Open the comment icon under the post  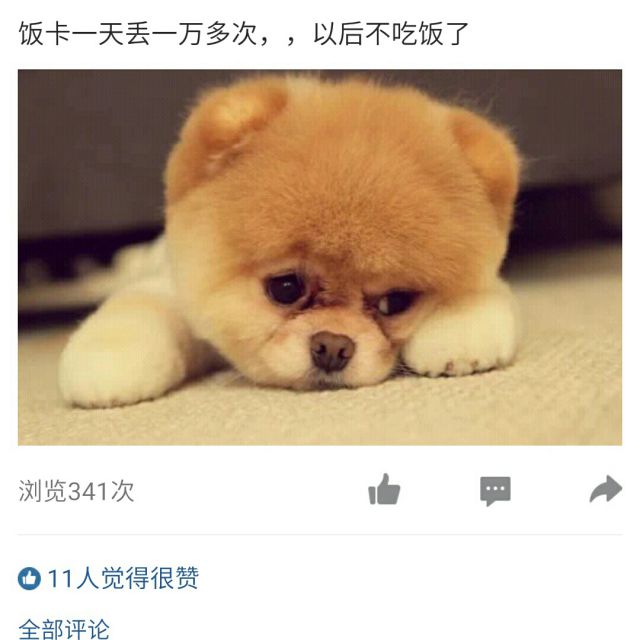495,490
